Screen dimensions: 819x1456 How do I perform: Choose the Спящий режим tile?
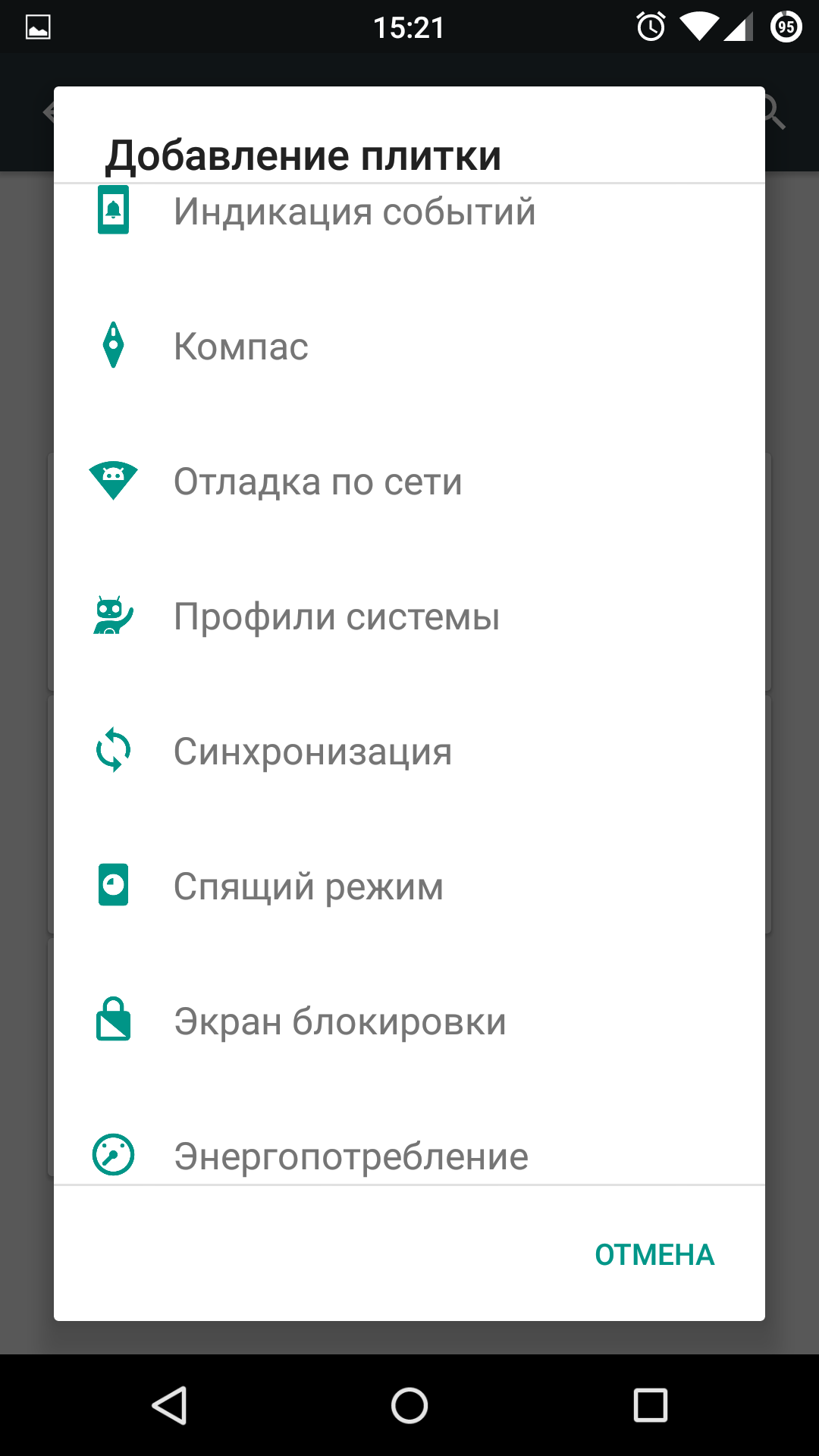point(409,886)
